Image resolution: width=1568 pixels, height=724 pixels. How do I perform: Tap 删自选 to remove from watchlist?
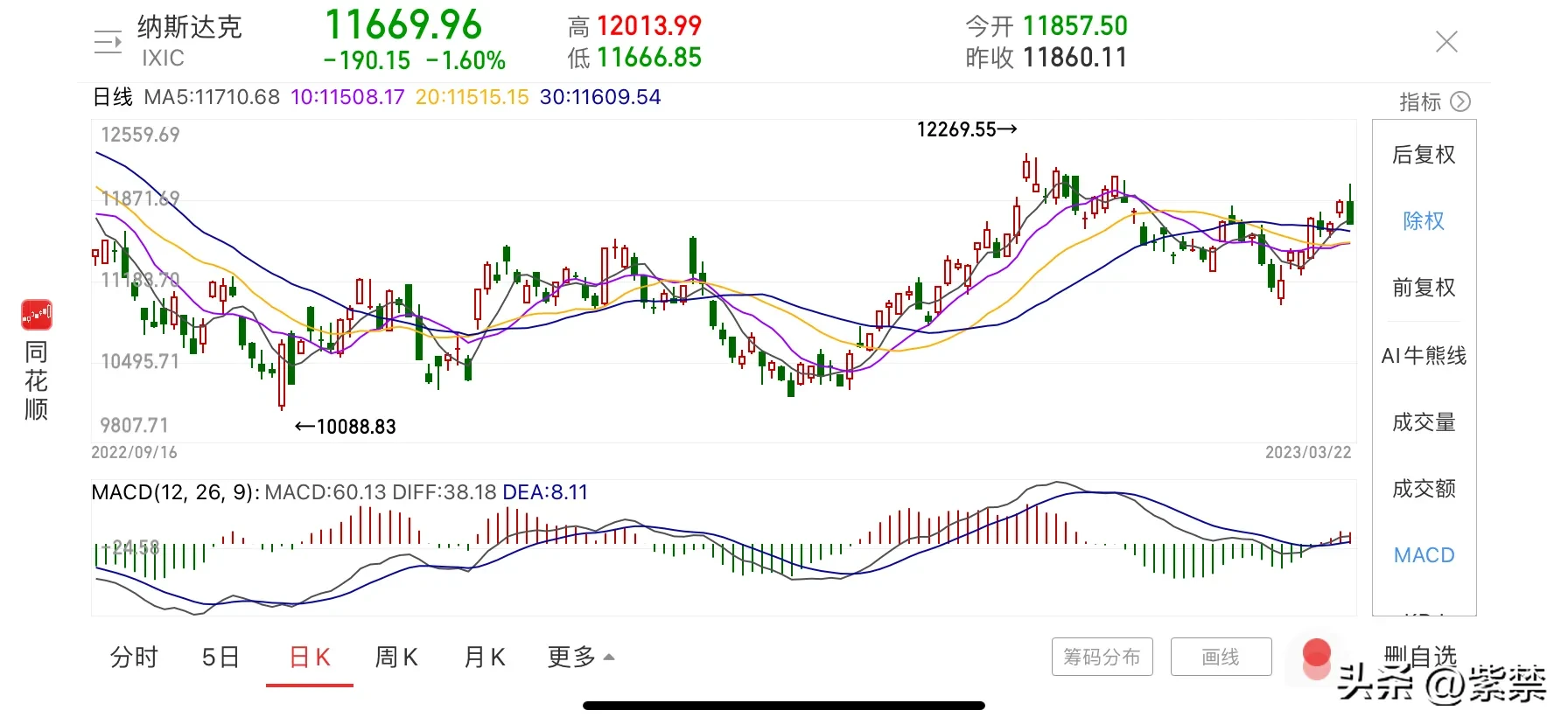[x=1420, y=657]
